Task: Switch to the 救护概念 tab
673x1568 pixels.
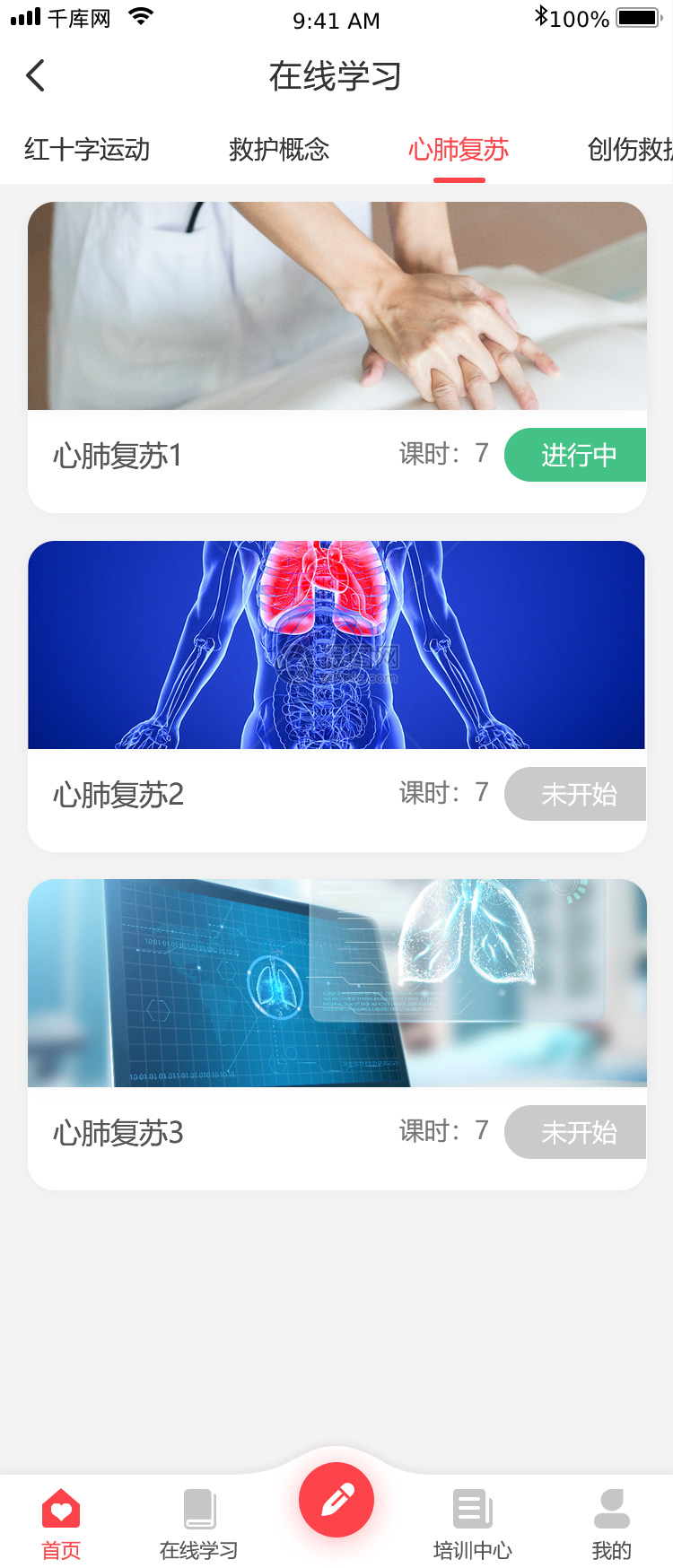Action: 279,150
